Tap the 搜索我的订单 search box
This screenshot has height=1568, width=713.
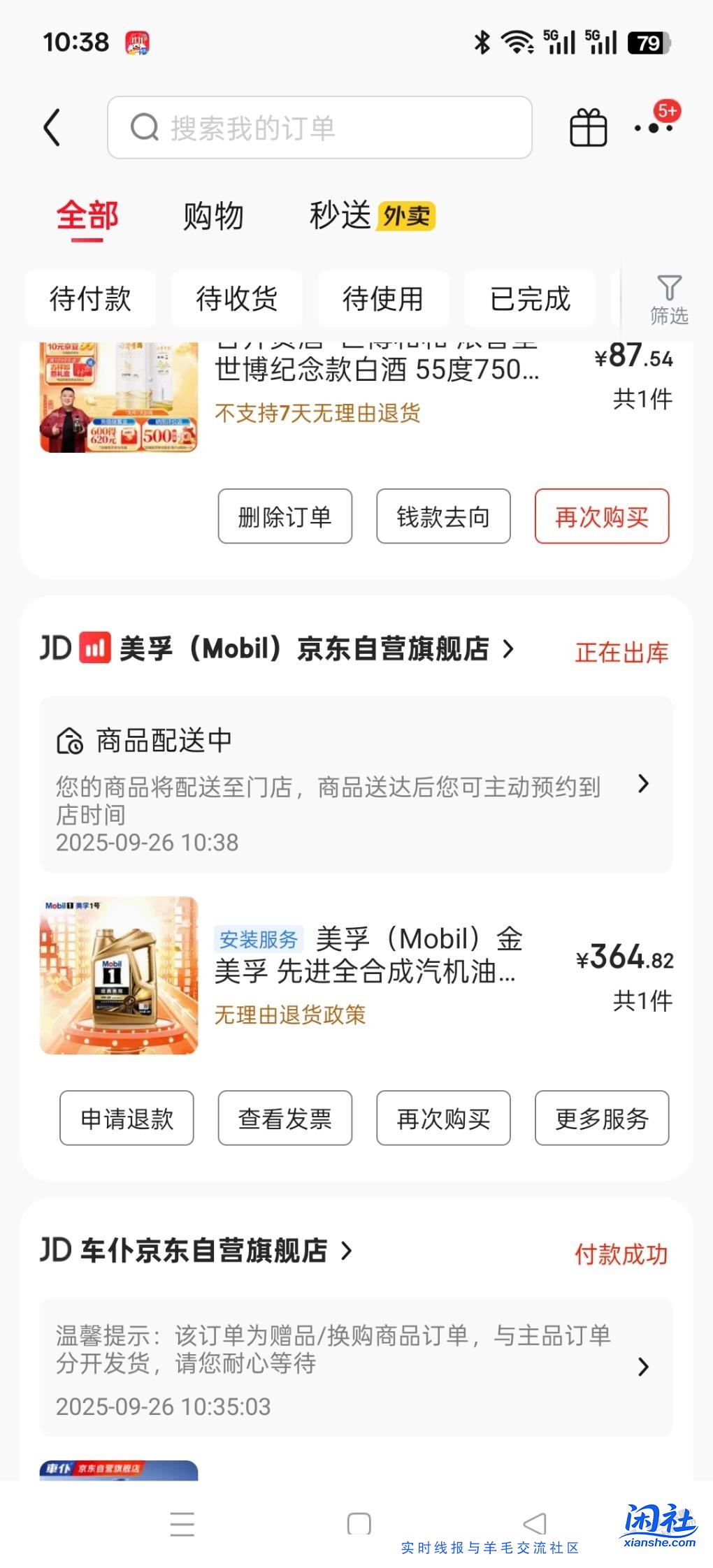pos(319,128)
